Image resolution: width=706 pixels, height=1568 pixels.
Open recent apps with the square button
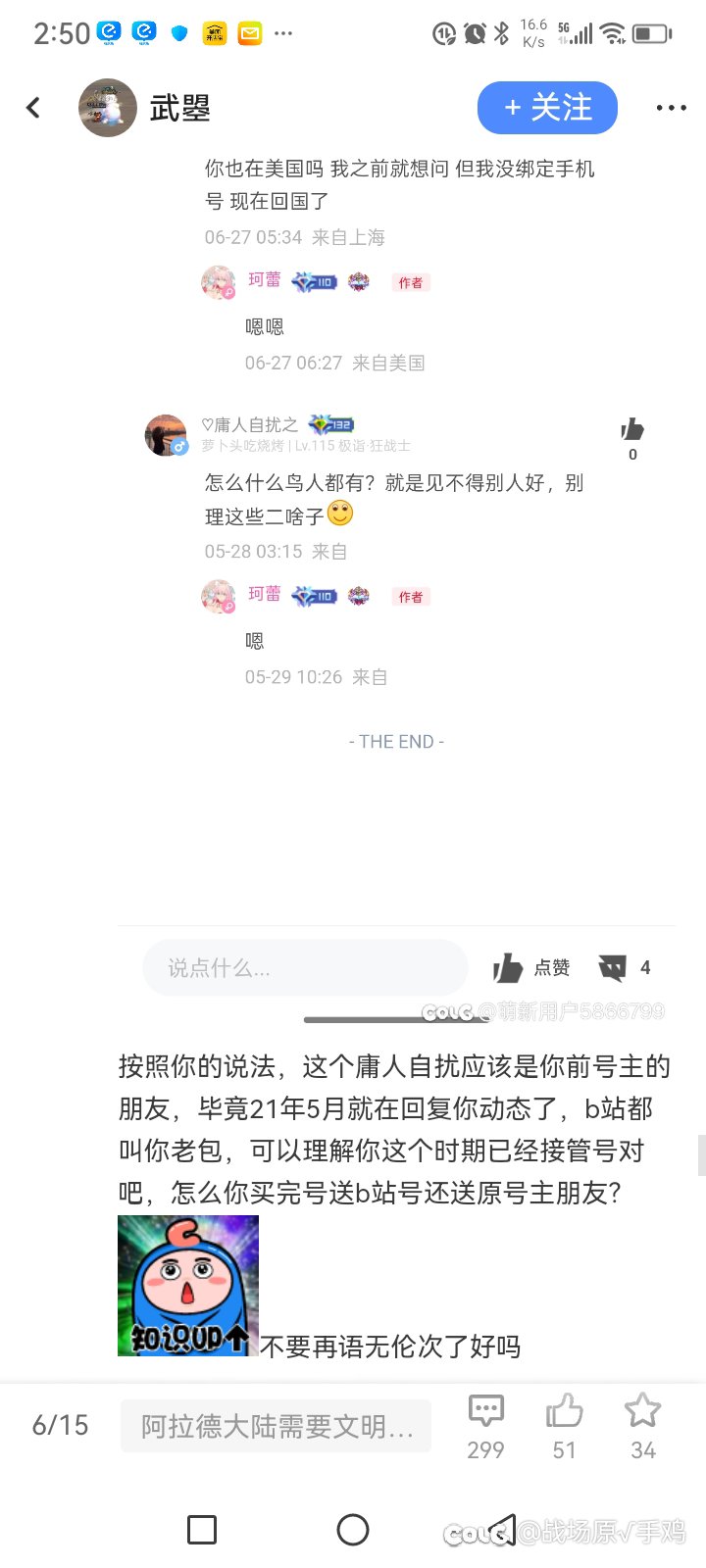202,1529
